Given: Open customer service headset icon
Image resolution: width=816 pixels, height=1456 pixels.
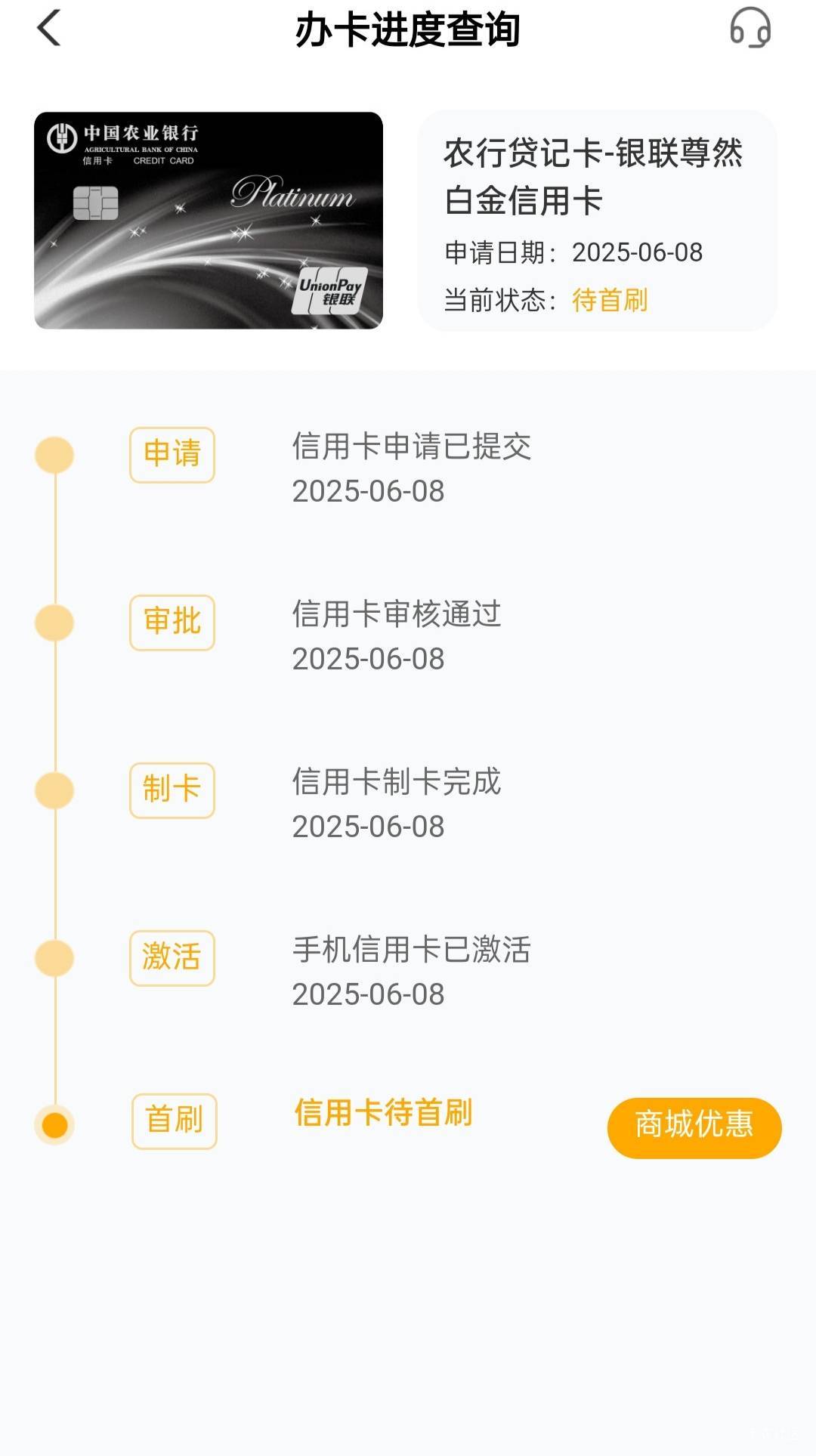Looking at the screenshot, I should point(750,28).
